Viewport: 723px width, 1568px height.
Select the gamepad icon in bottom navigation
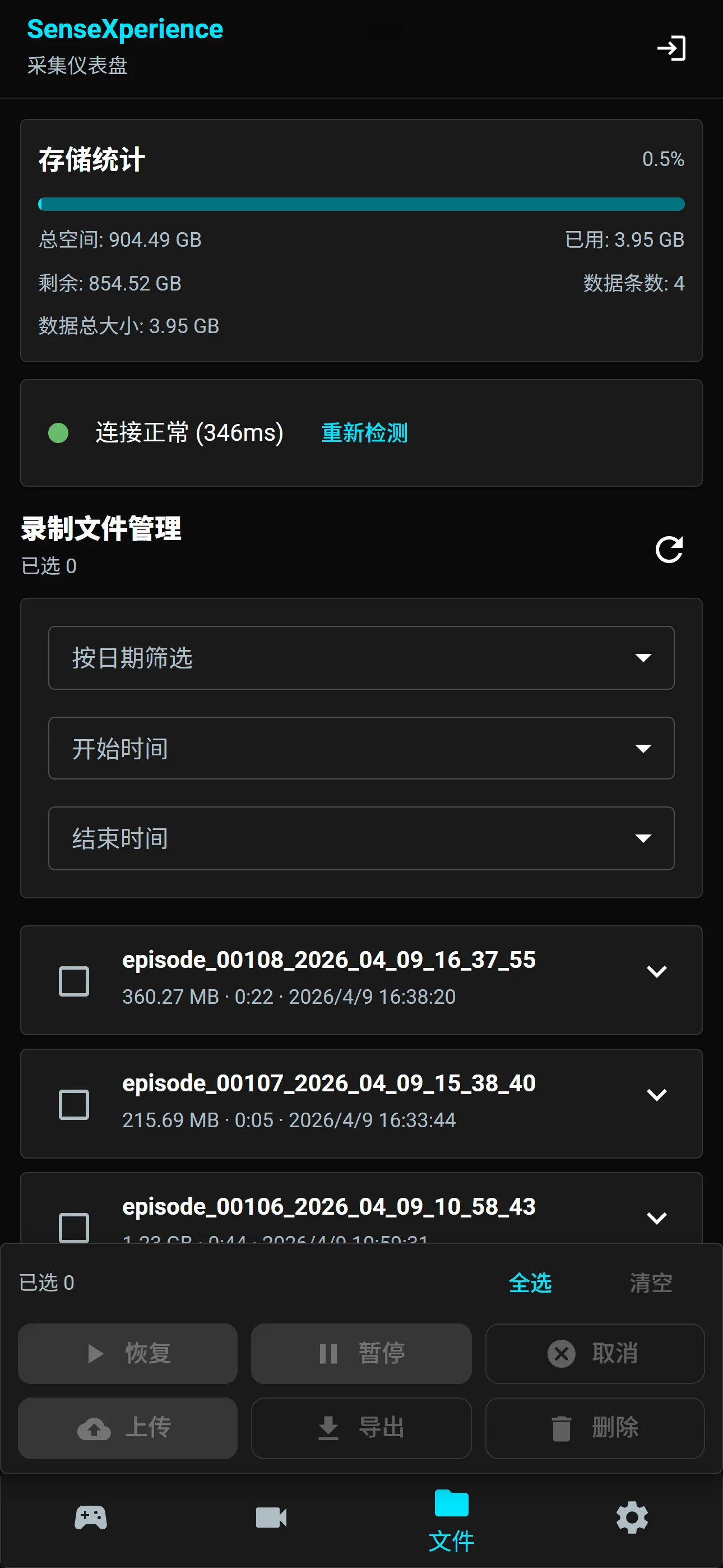(x=90, y=1517)
